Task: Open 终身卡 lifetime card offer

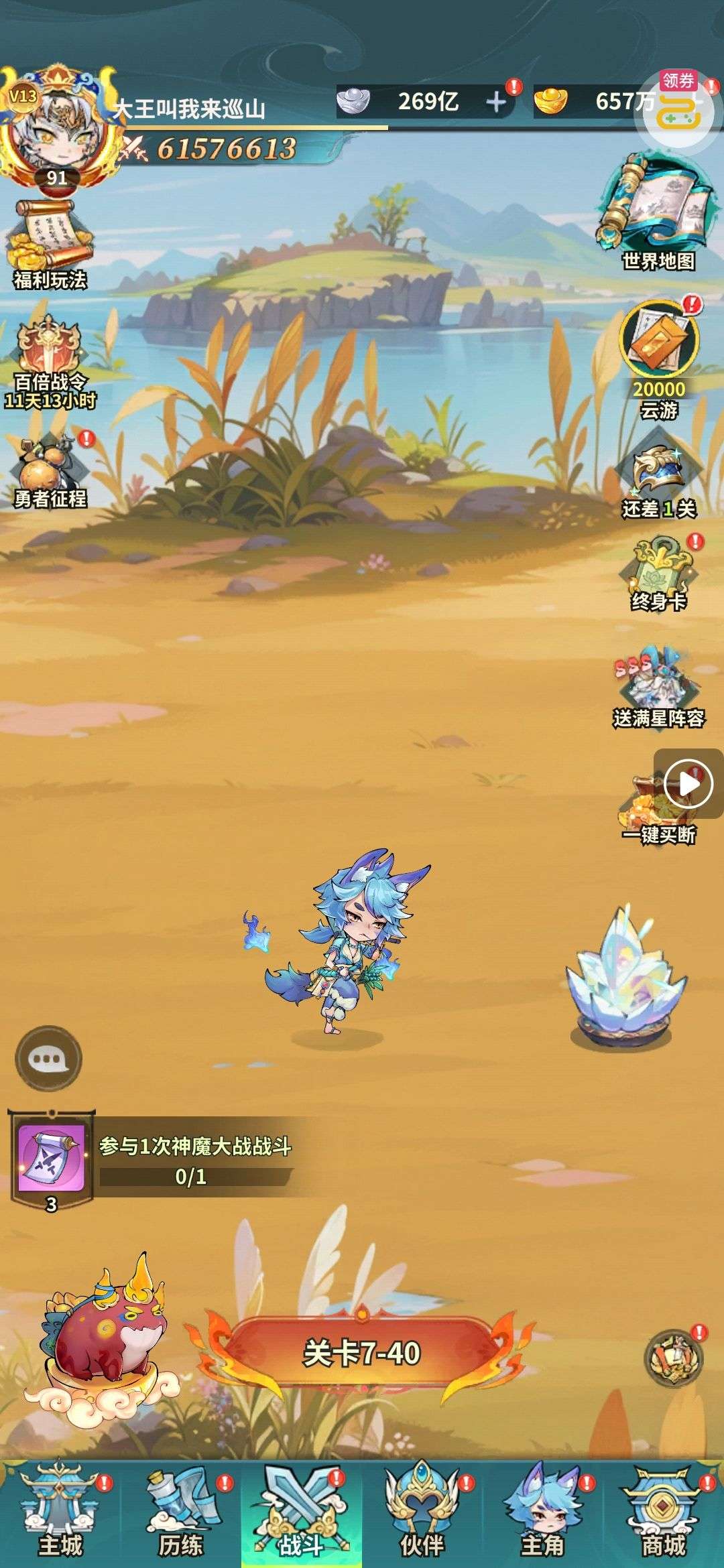Action: point(659,573)
